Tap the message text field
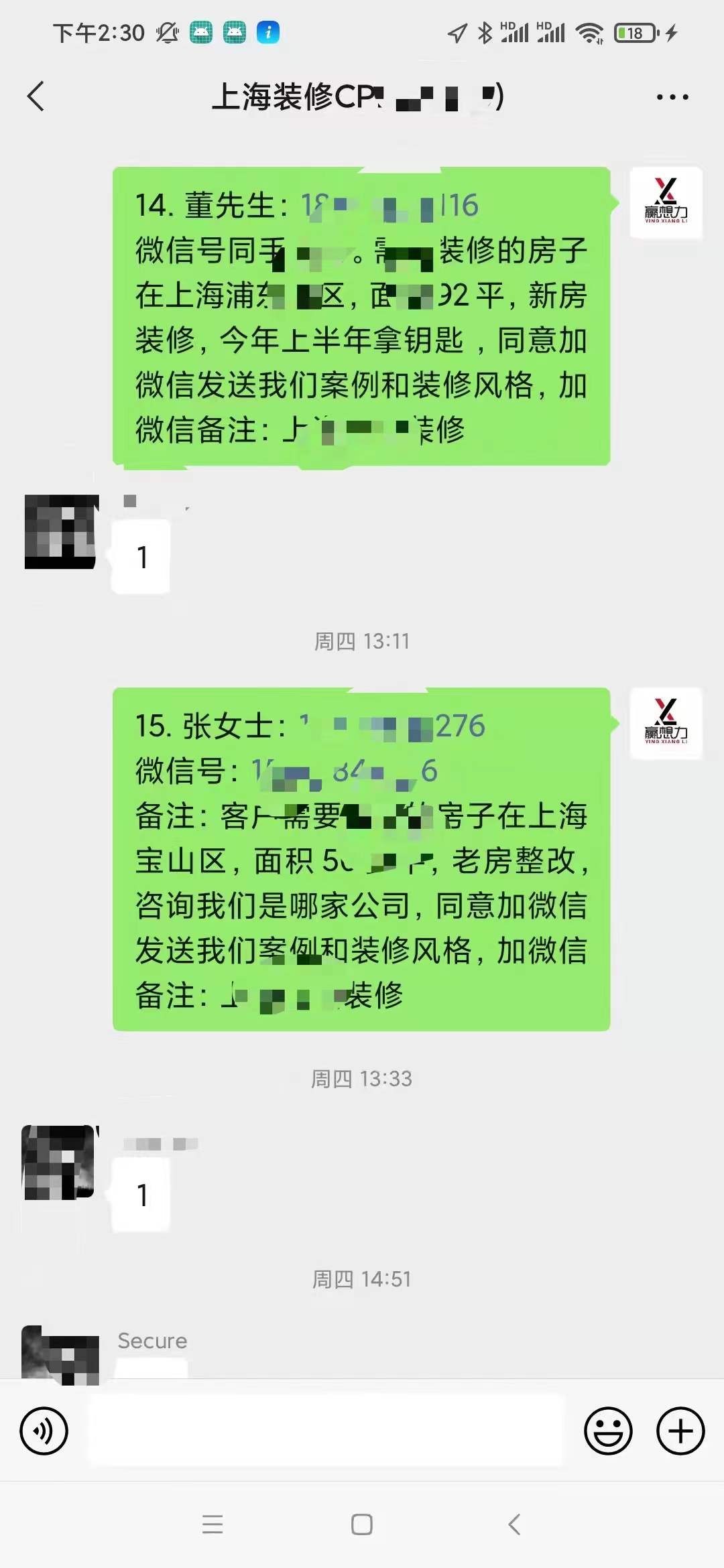The height and width of the screenshot is (1568, 724). [x=327, y=1430]
